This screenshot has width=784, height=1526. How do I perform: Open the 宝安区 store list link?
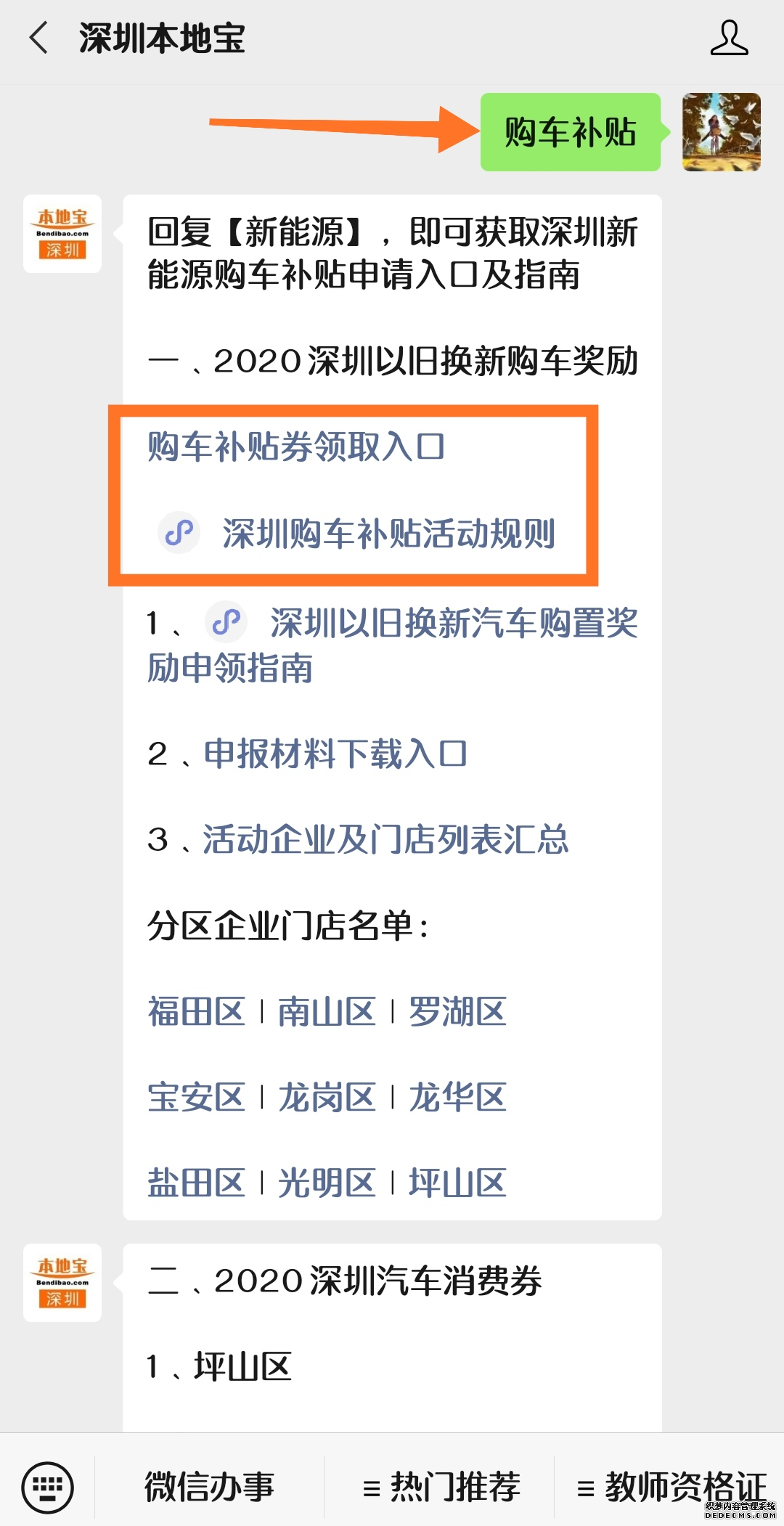click(x=196, y=1097)
